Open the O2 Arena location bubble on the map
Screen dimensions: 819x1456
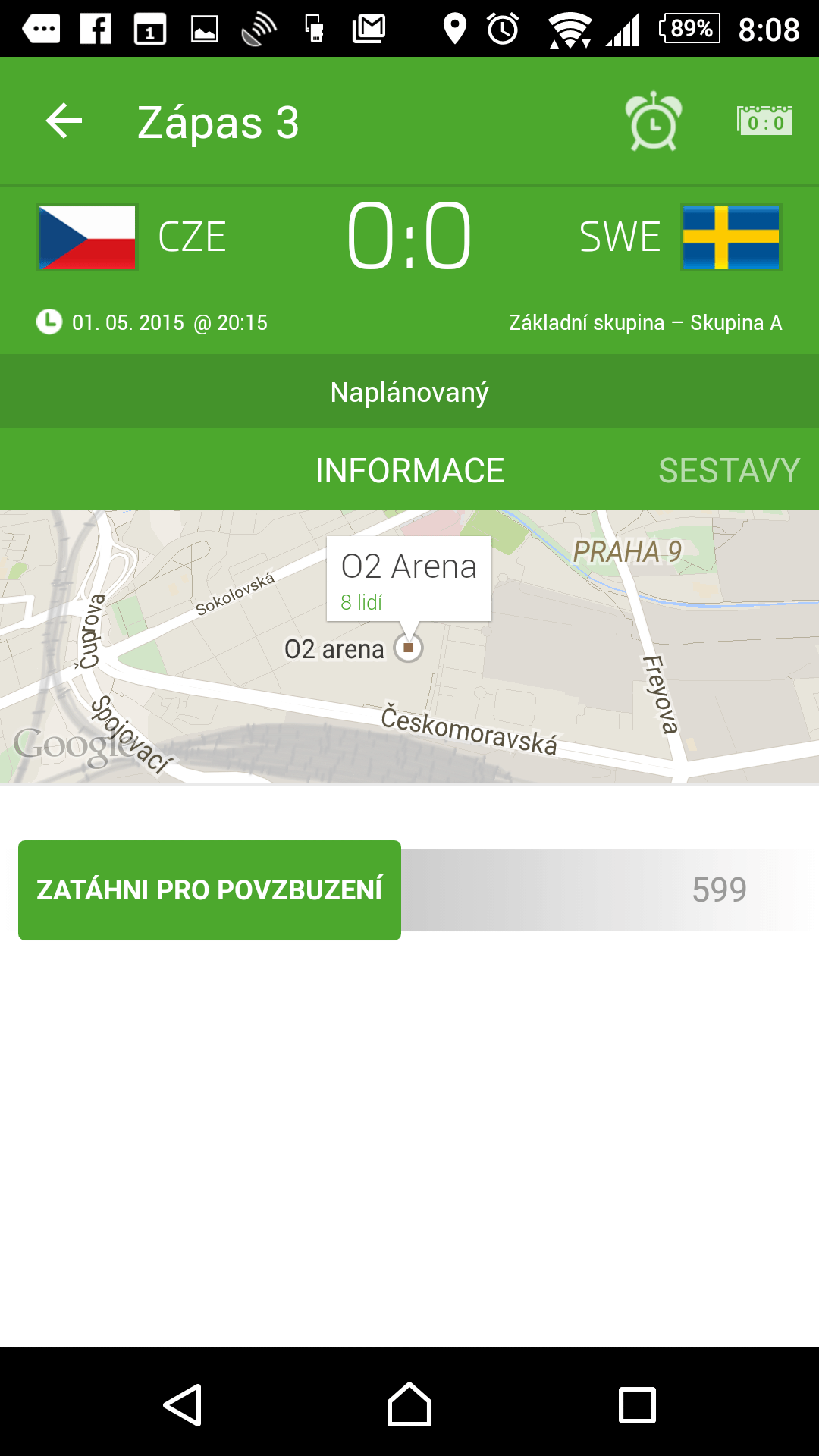click(409, 580)
